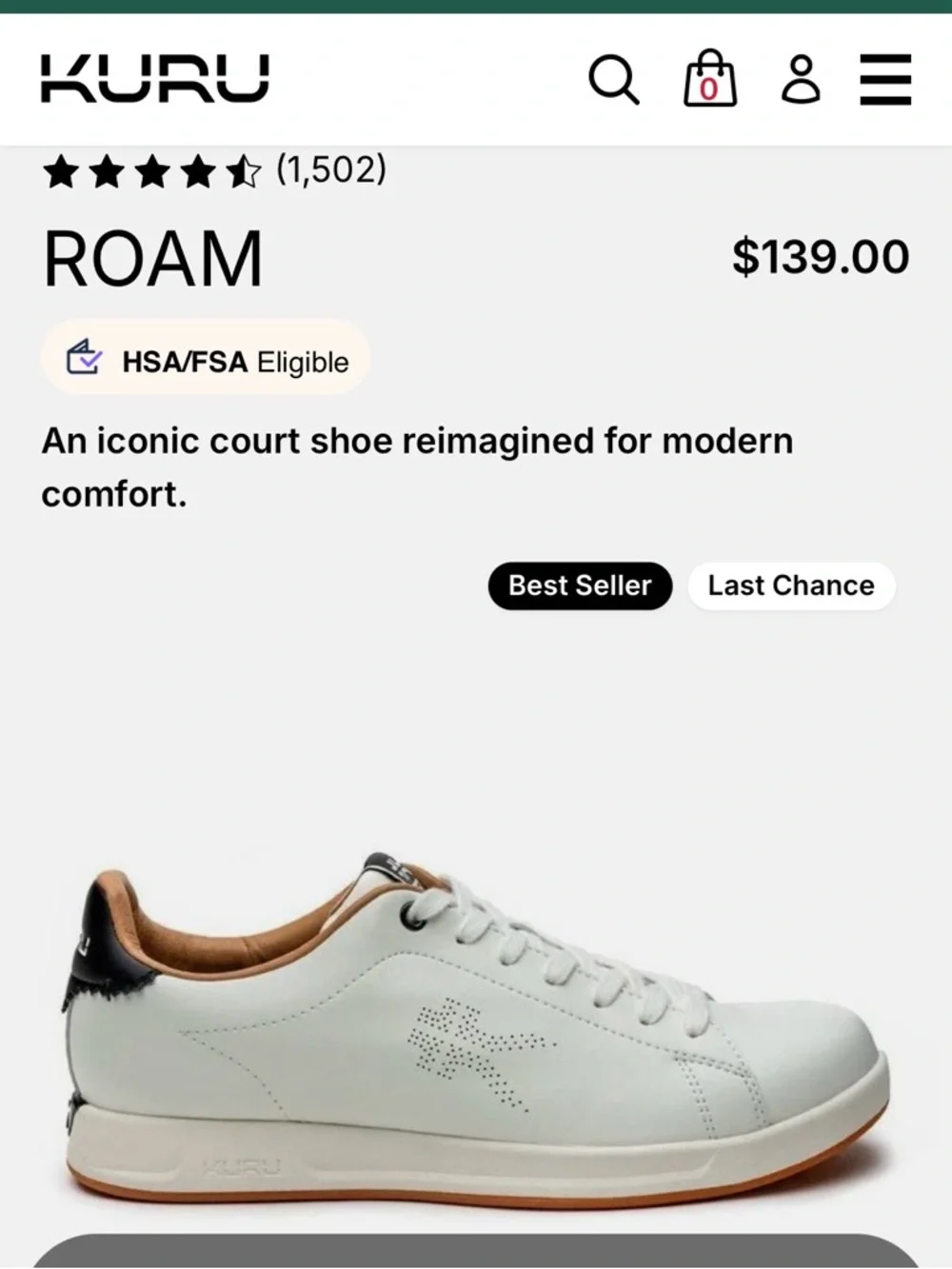Click the KURU branding on the shoe sole
Image resolution: width=952 pixels, height=1269 pixels.
point(241,1163)
